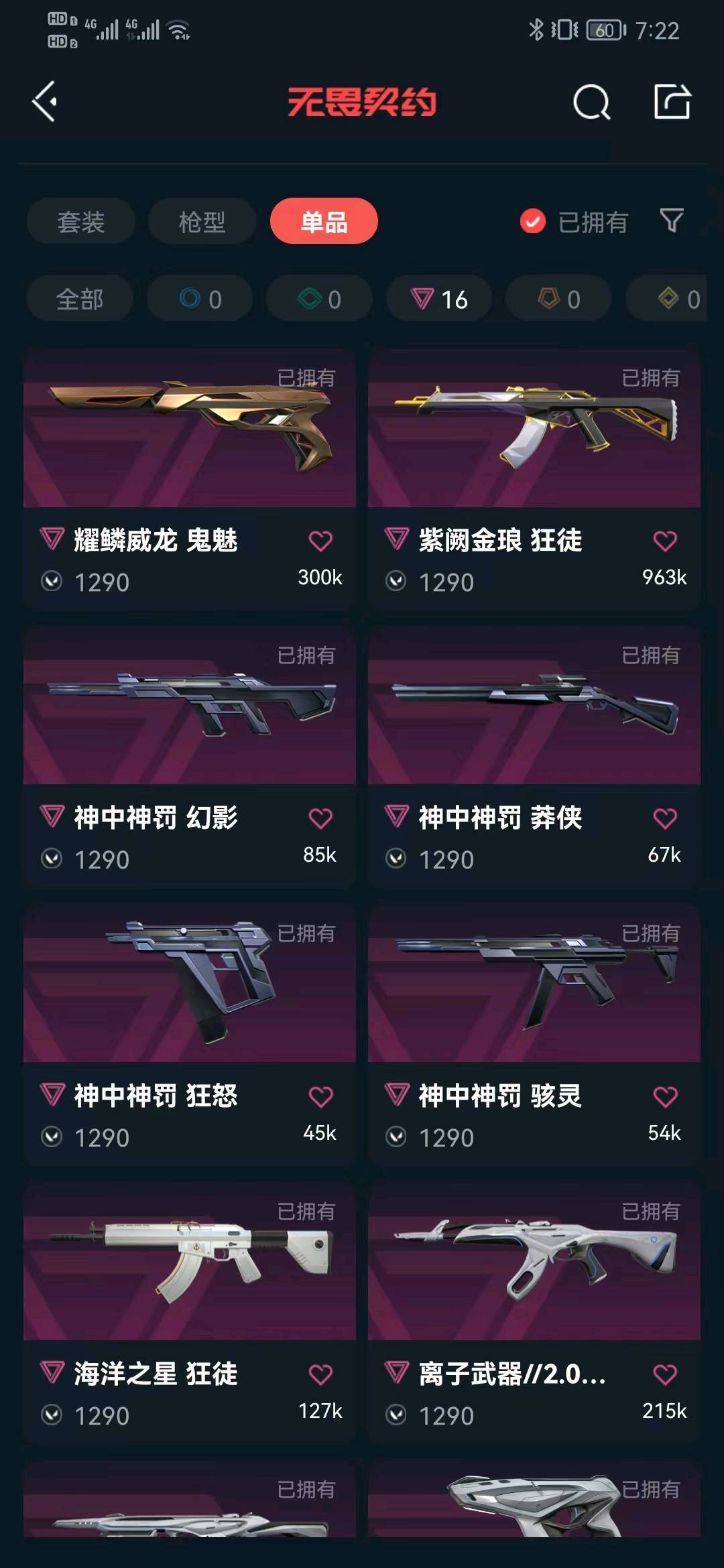The image size is (724, 1568).
Task: Open the filter funnel icon
Action: pos(672,220)
